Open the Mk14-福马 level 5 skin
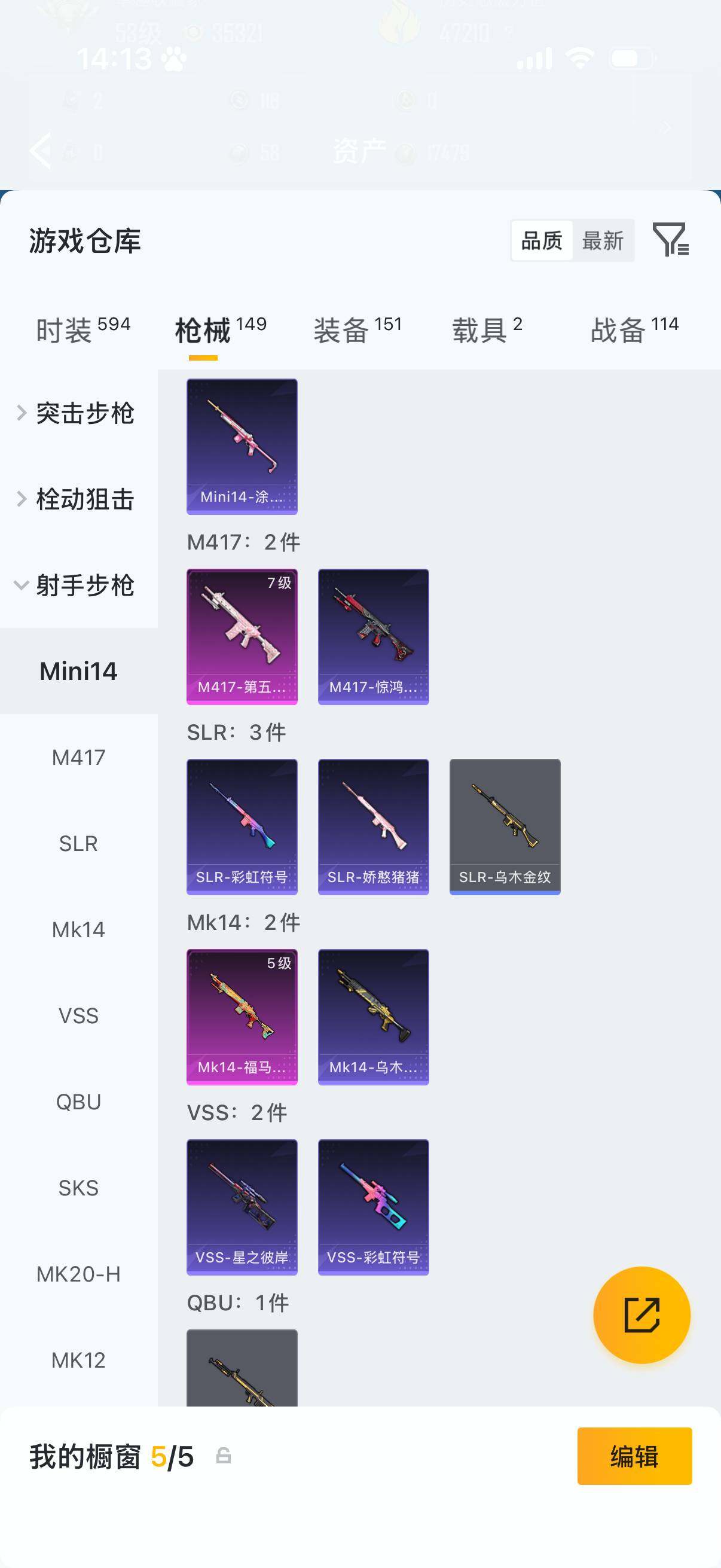The height and width of the screenshot is (1568, 721). coord(242,1015)
